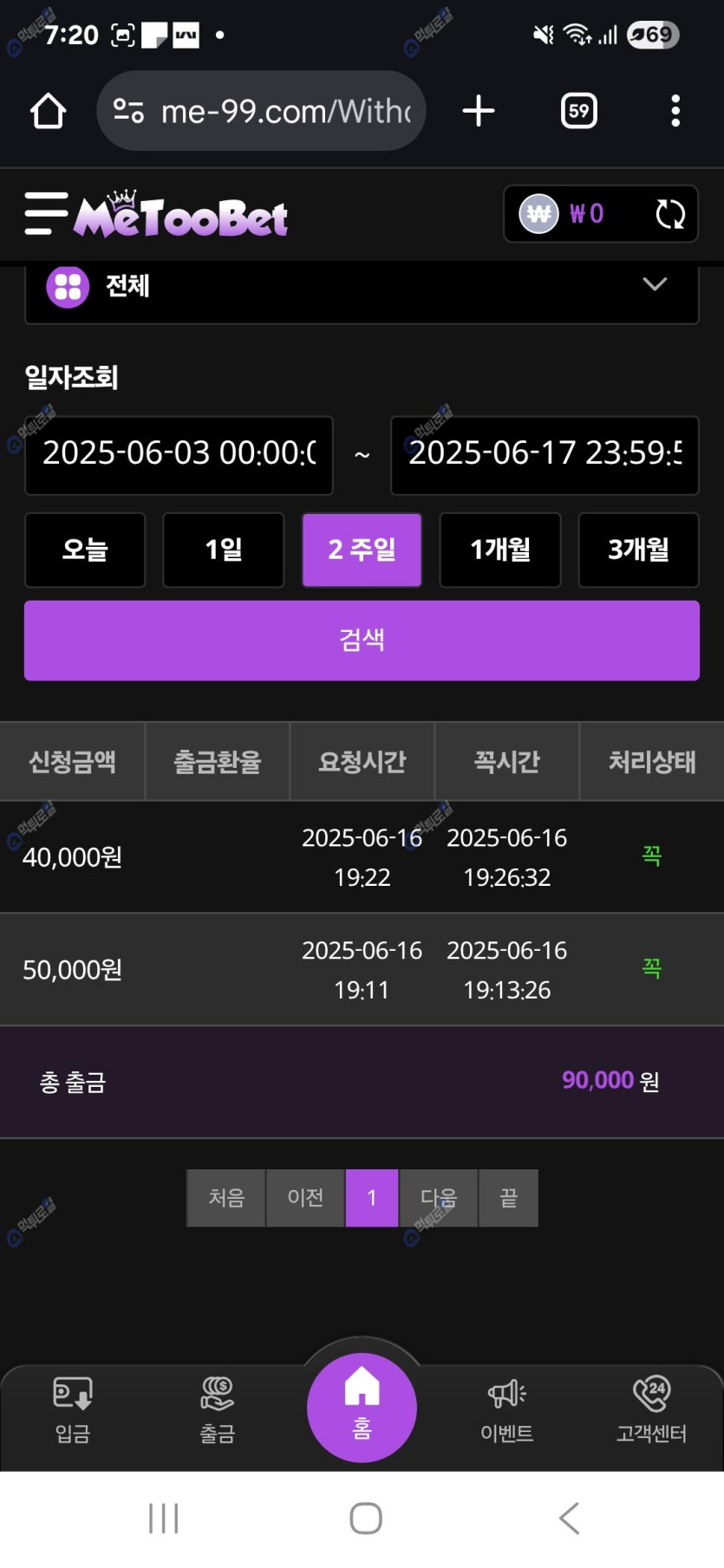Edit the start date field
The image size is (724, 1568).
coord(179,454)
